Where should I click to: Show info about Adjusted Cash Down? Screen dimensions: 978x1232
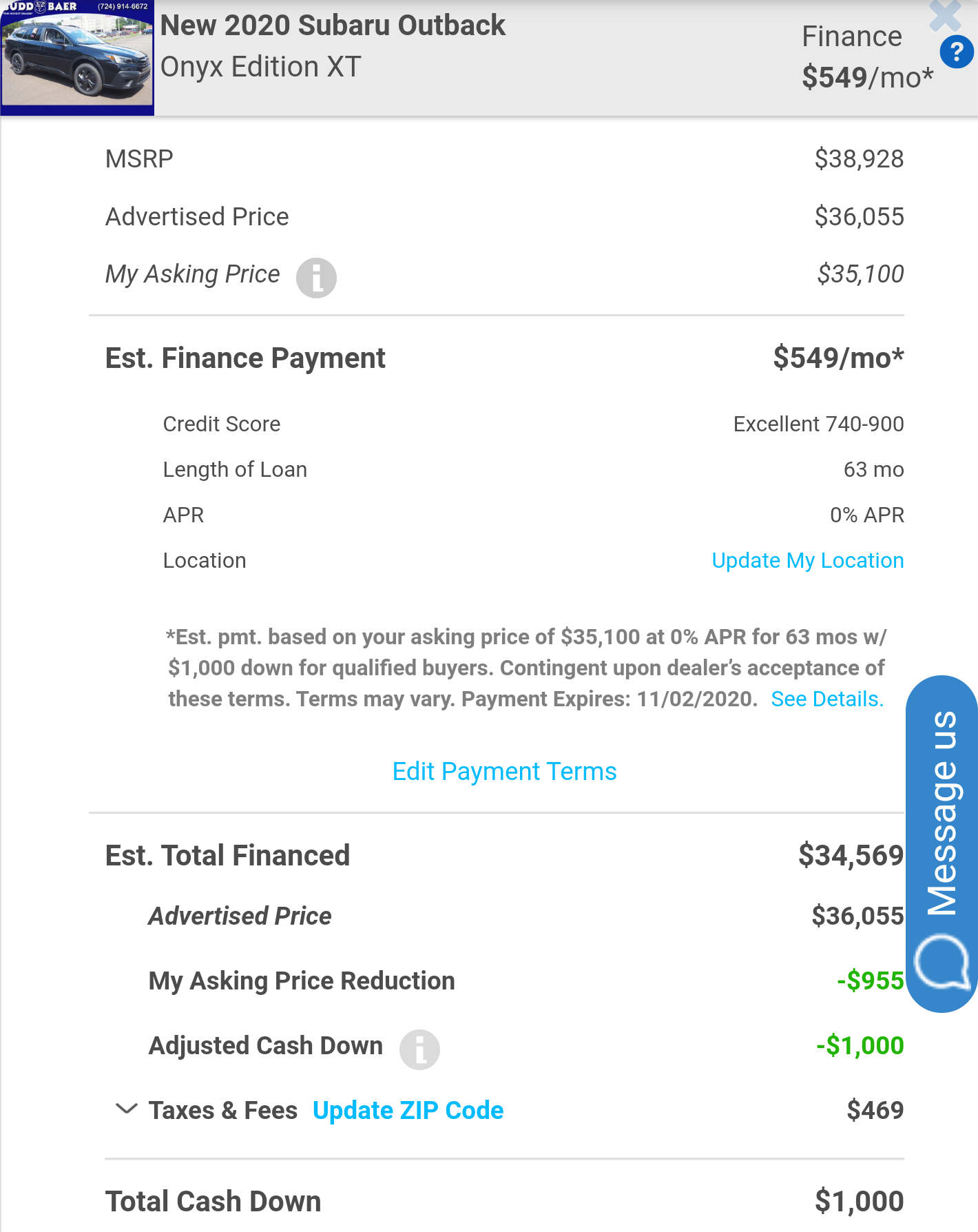[x=419, y=1049]
